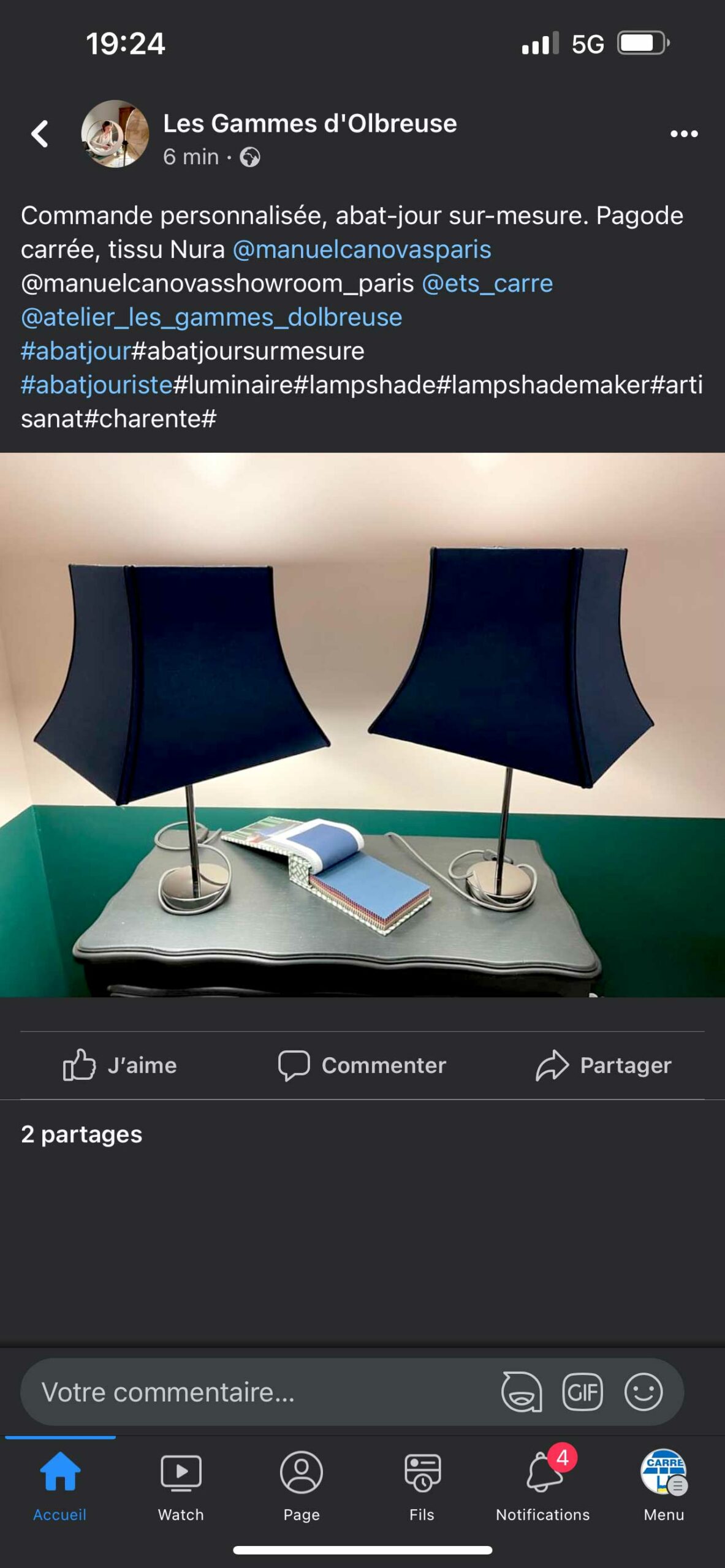Viewport: 725px width, 1568px height.
Task: Switch to the Watch tab
Action: pos(181,1486)
